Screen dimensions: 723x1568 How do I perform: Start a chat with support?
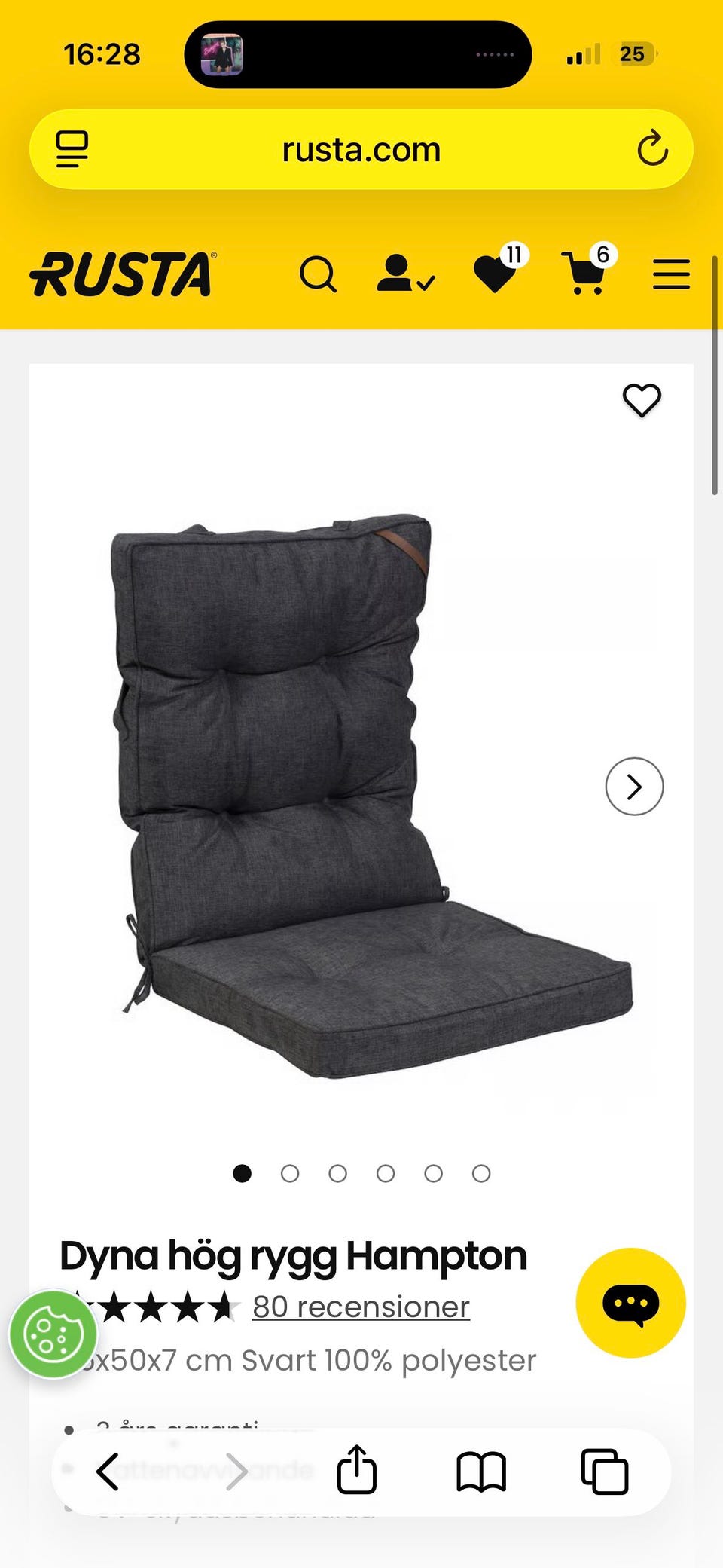click(630, 1304)
